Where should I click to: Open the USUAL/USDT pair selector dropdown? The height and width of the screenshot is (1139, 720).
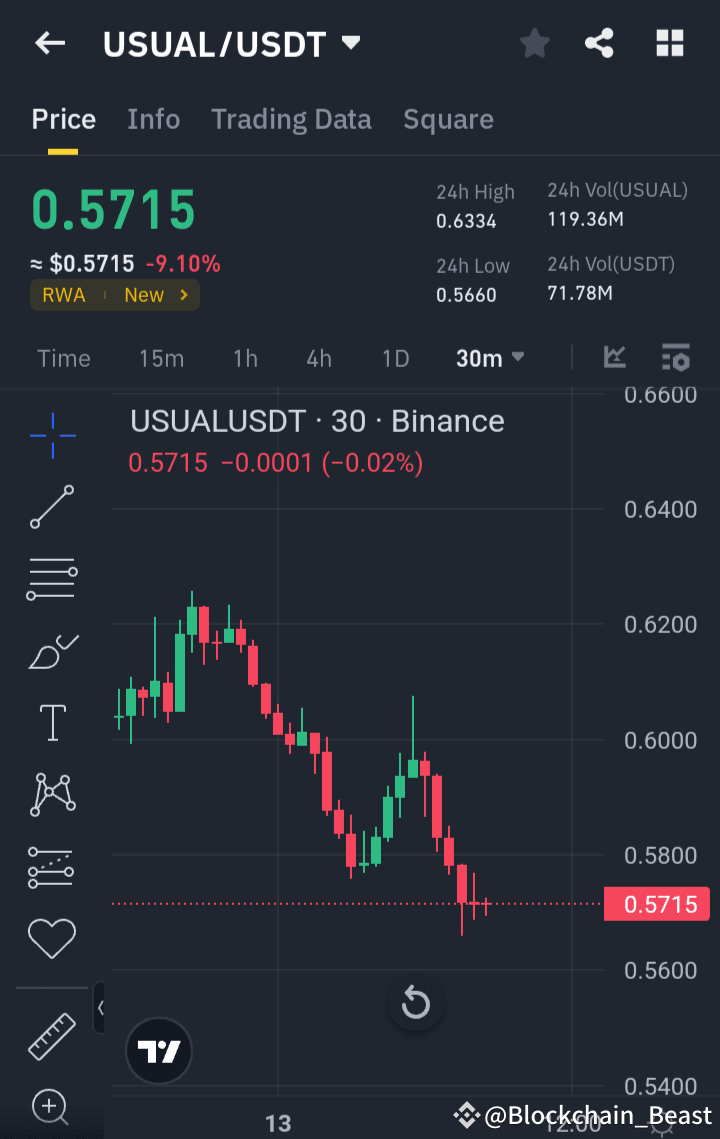(x=232, y=43)
